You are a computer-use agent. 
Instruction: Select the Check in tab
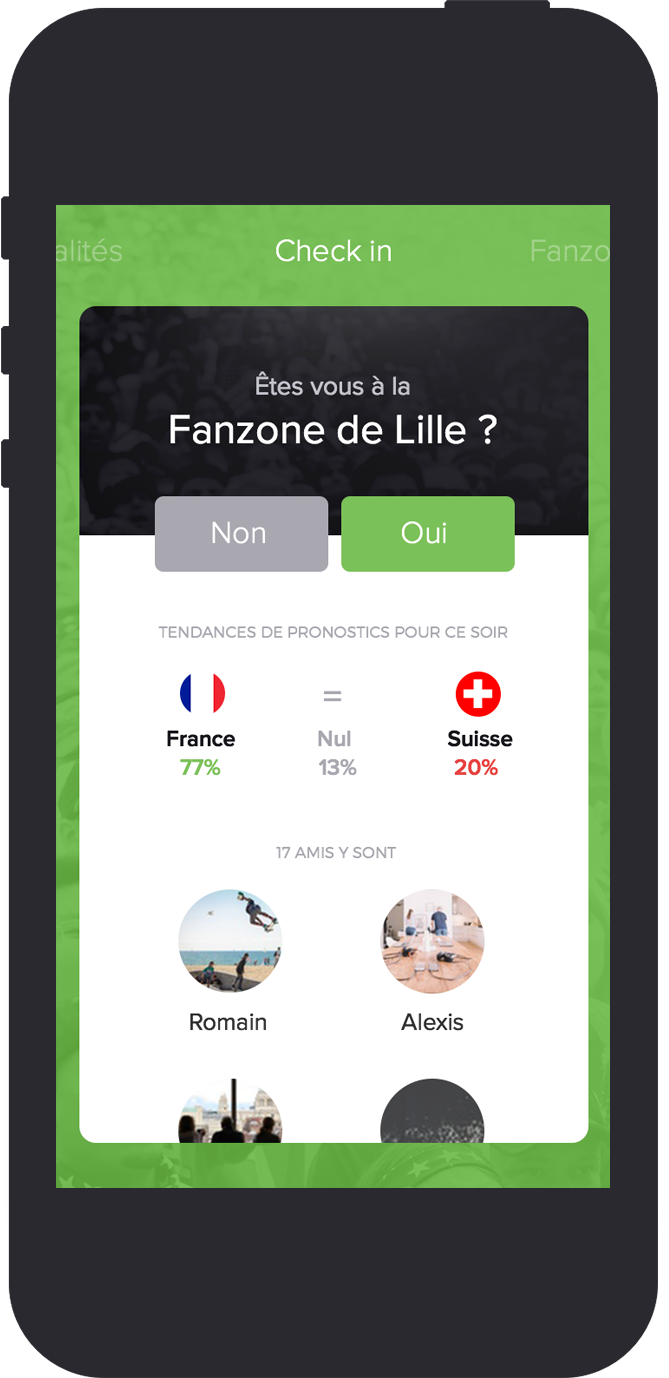[x=333, y=251]
